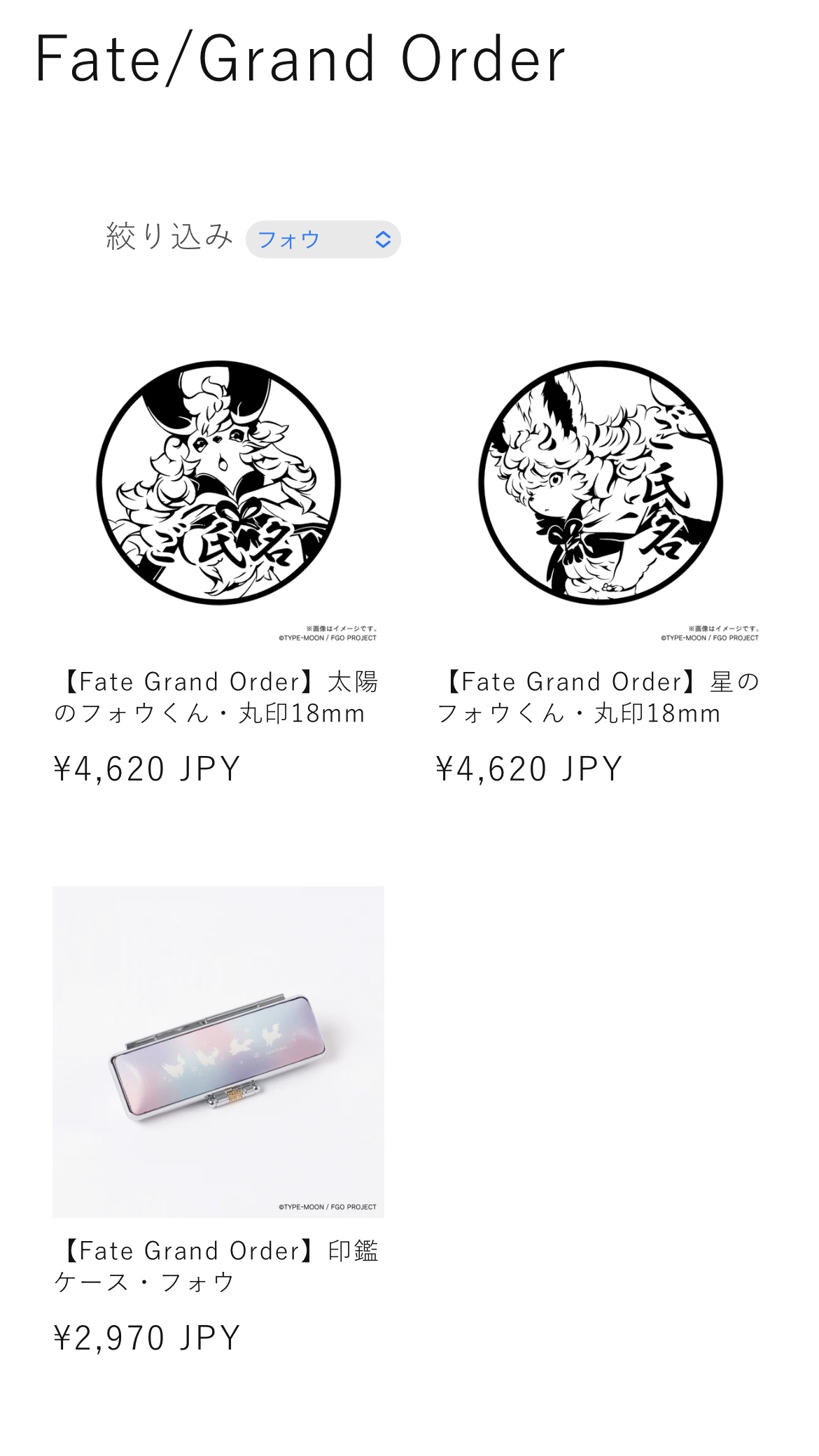Tap the 印鑑ケース・フォウ title link
This screenshot has height=1456, width=819.
pyautogui.click(x=217, y=1266)
